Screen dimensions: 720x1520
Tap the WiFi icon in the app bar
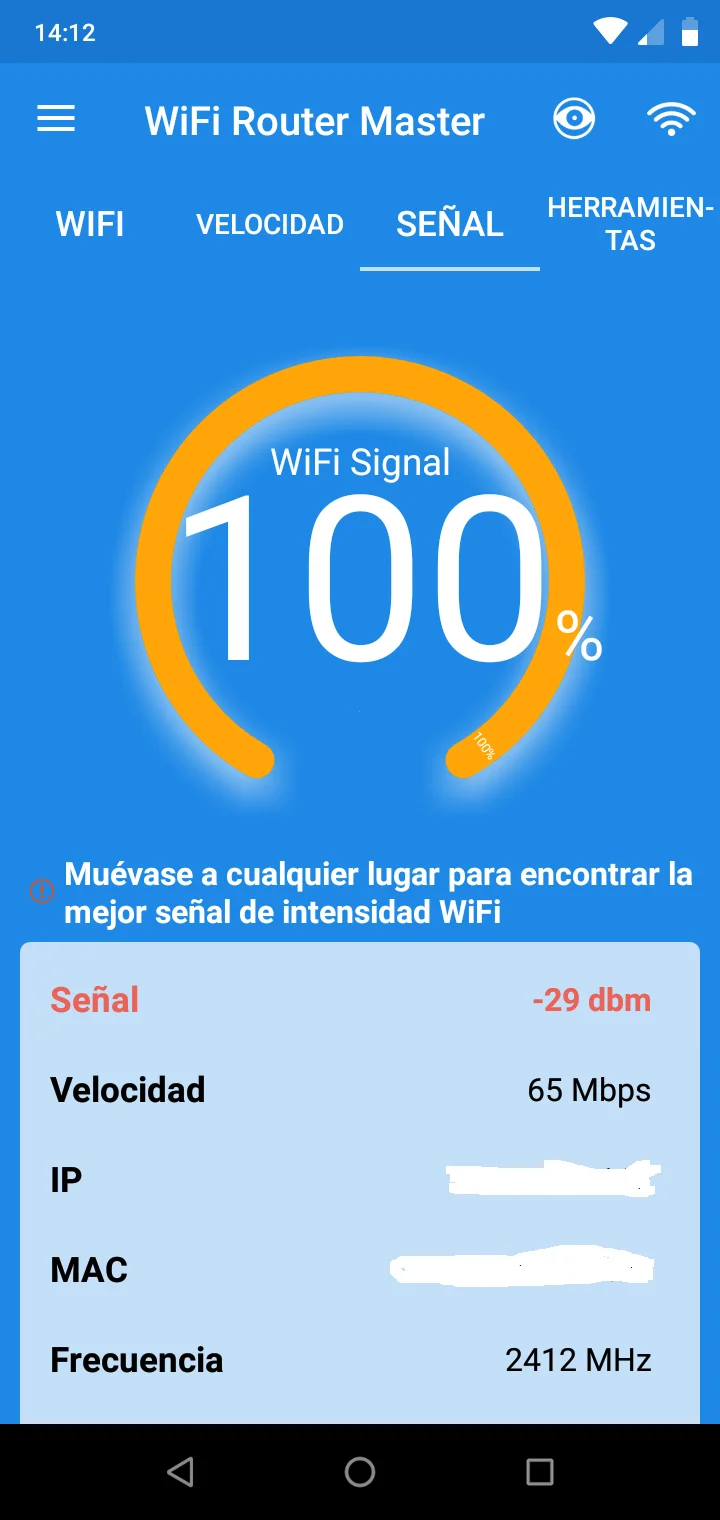click(670, 120)
